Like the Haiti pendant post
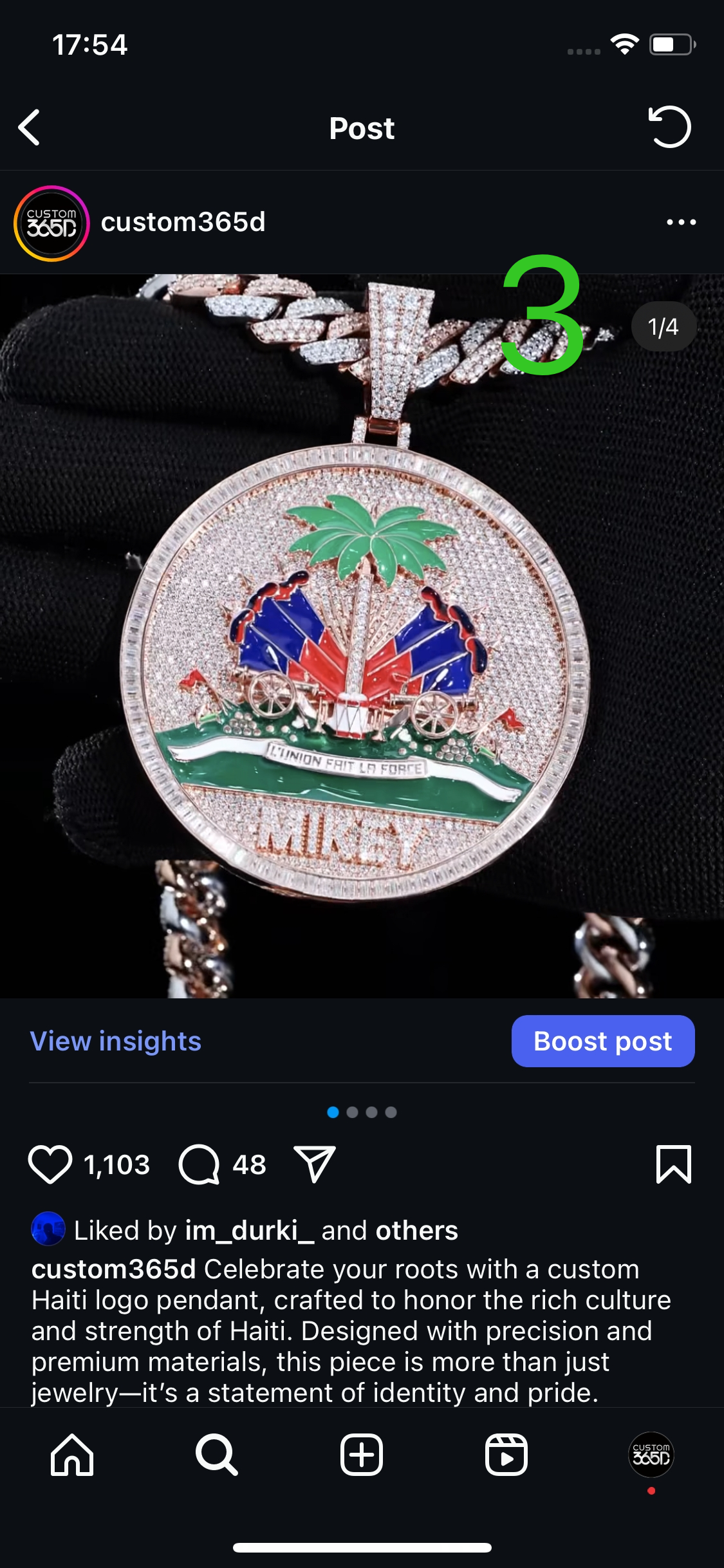This screenshot has height=1568, width=724. click(x=50, y=1164)
